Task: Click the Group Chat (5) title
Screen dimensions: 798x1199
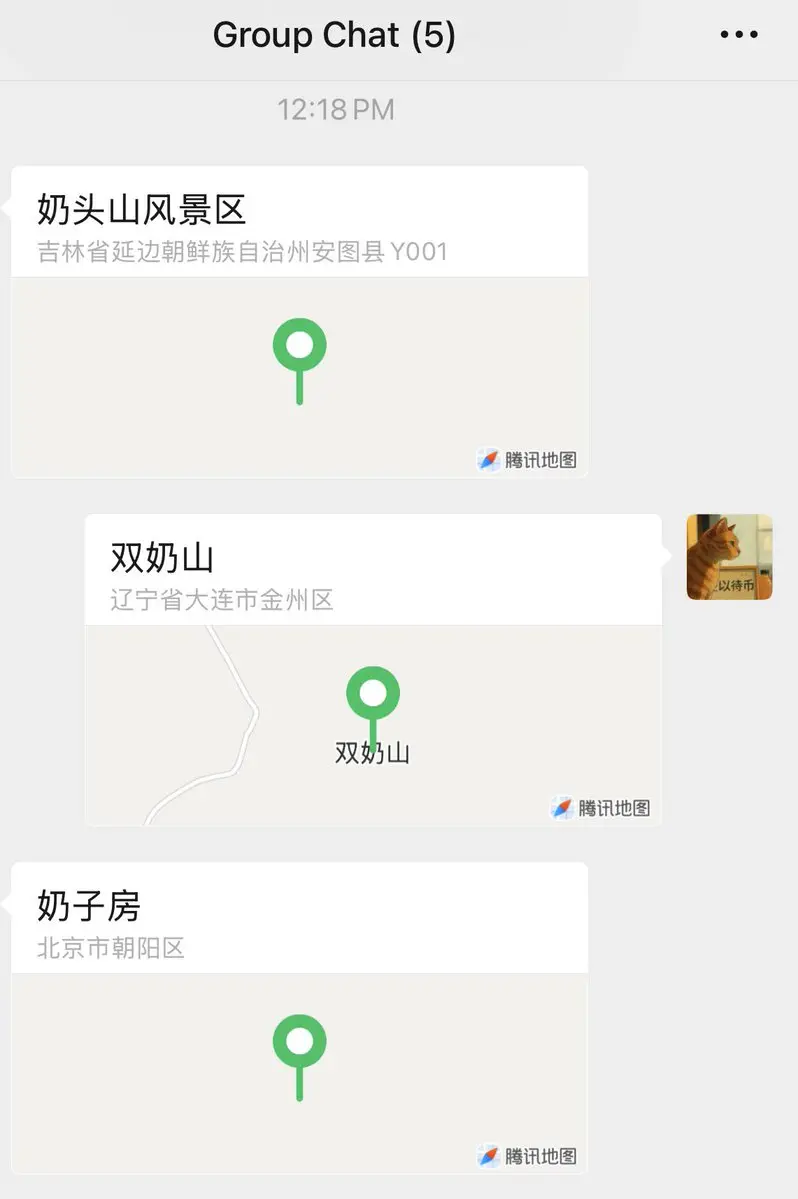Action: pyautogui.click(x=333, y=34)
